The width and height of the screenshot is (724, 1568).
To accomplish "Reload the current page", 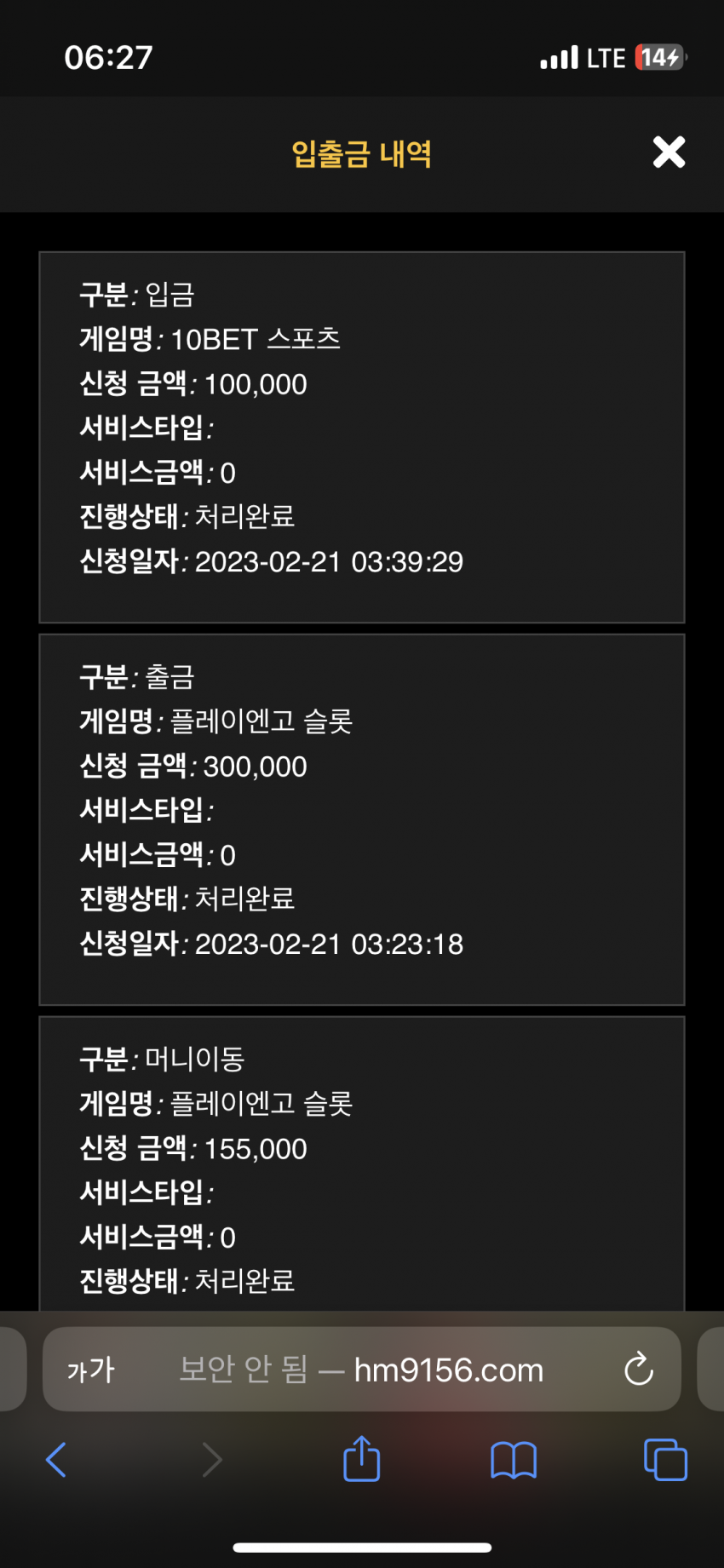I will click(639, 1370).
